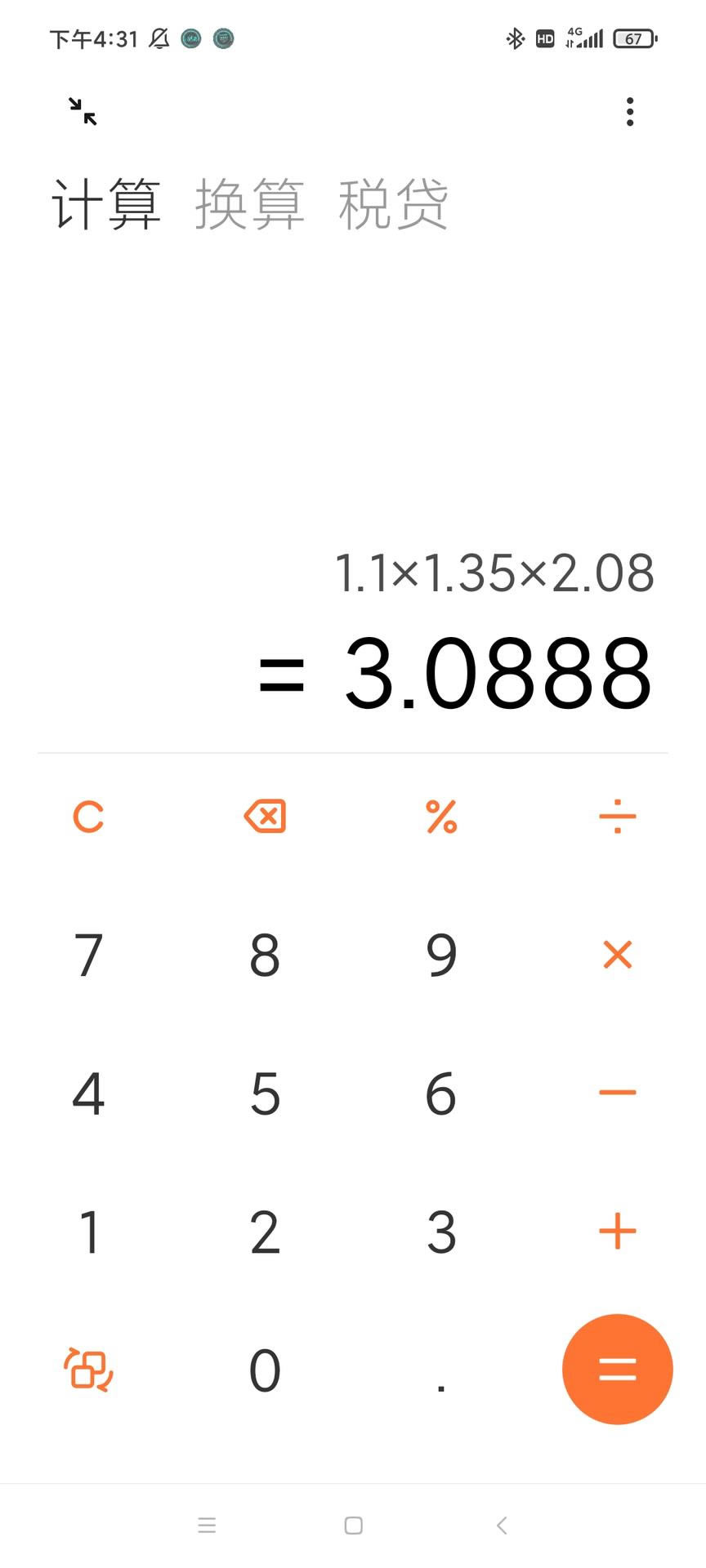This screenshot has height=1568, width=706.
Task: Open recent apps from navigation bar
Action: point(207,1525)
